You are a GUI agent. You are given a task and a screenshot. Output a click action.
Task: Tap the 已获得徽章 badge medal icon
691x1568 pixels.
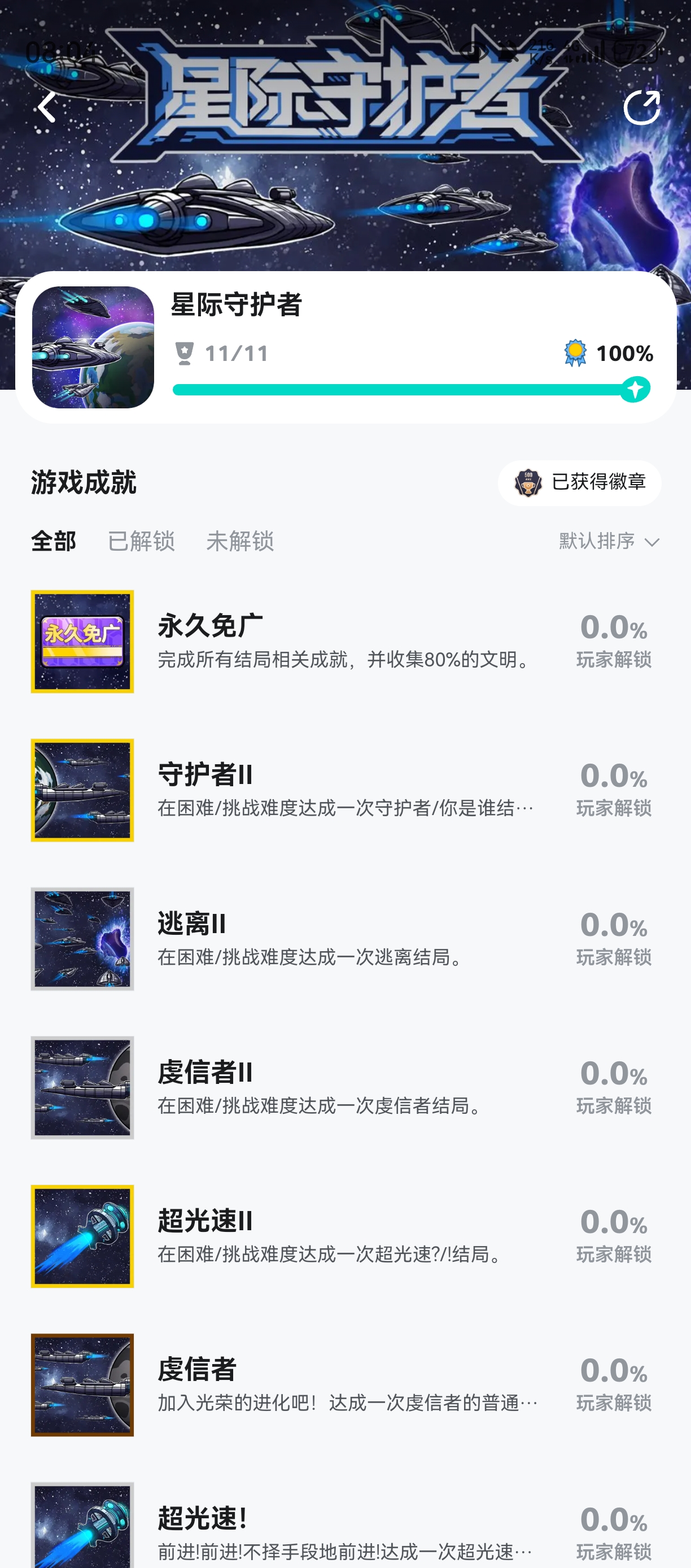click(528, 483)
